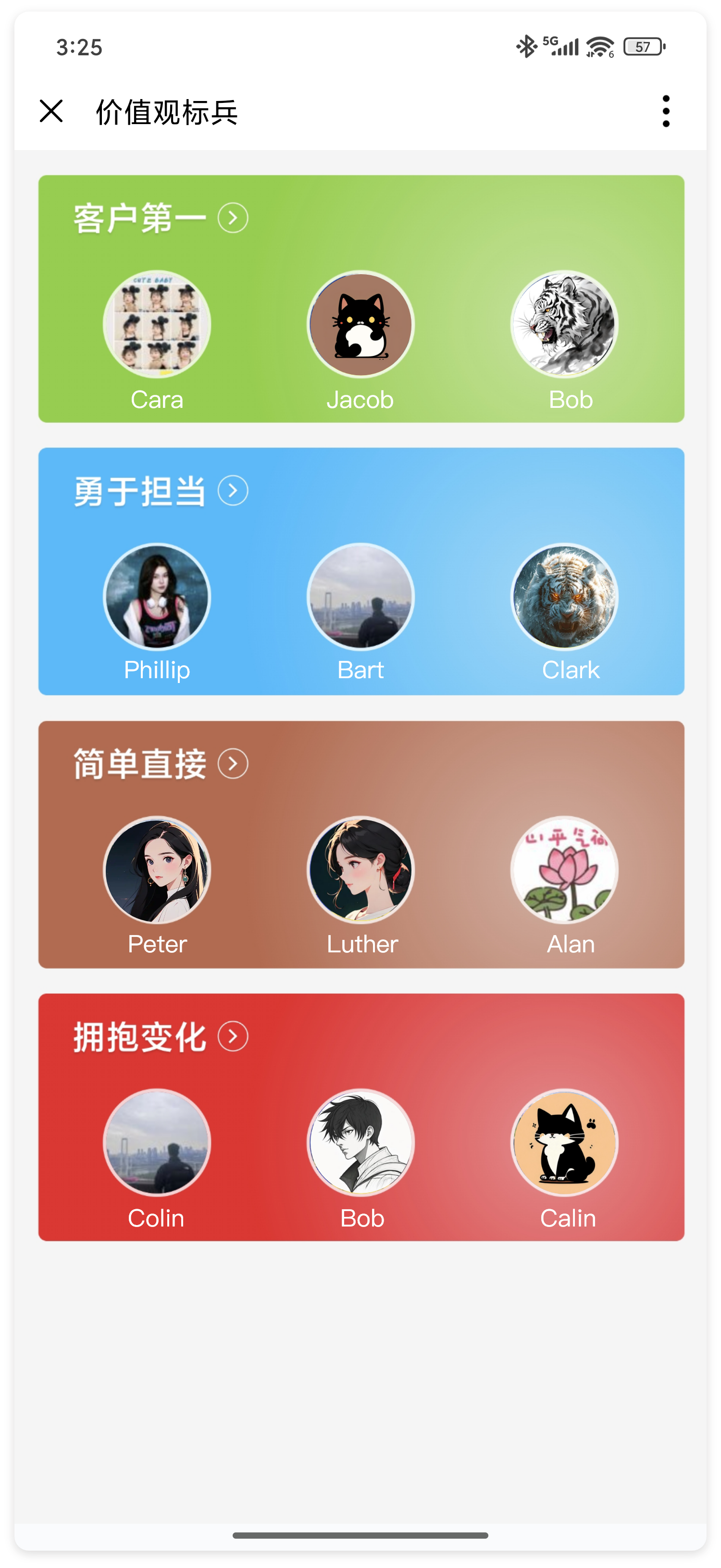Open the three-dot overflow menu
Screen dimensions: 721x1568
[666, 112]
